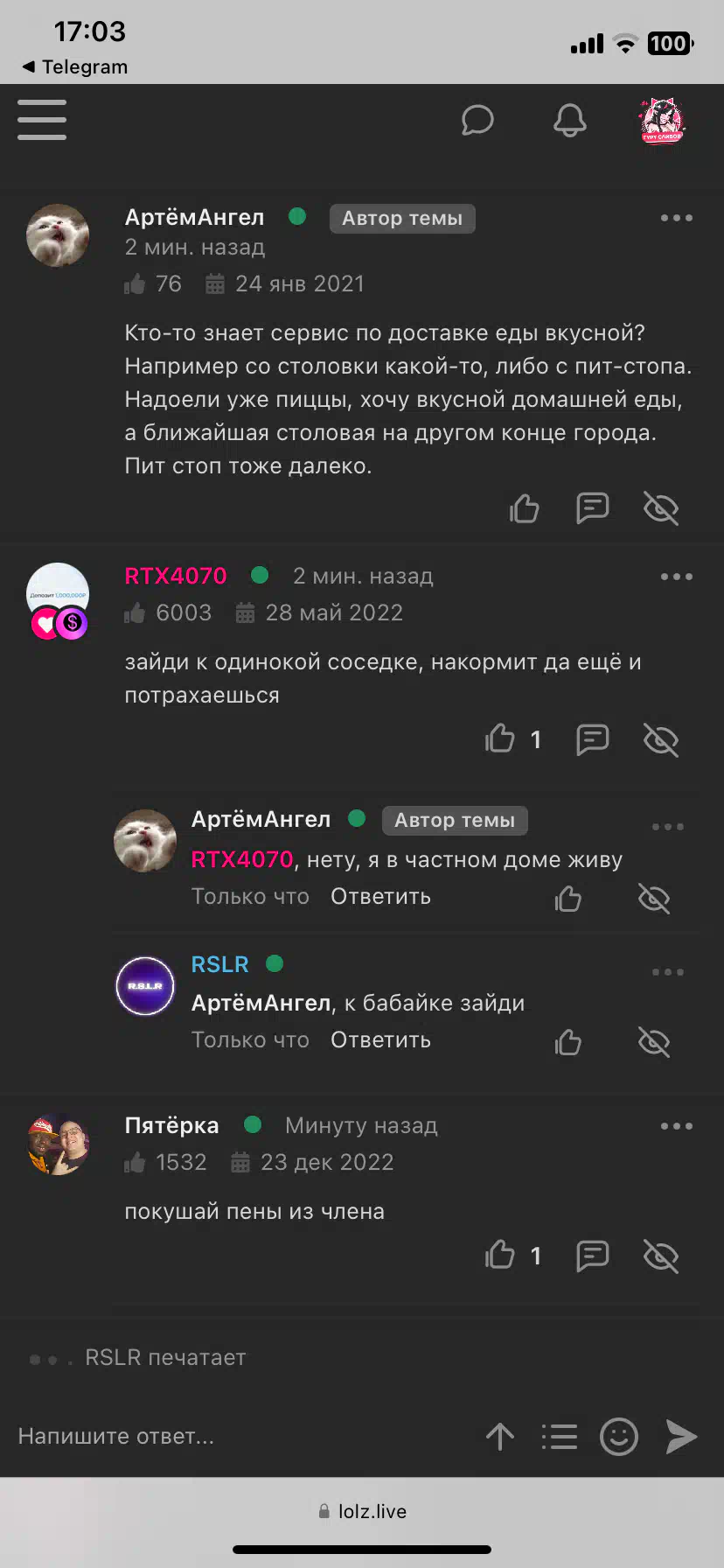Send the reply with the paper plane
Image resolution: width=724 pixels, height=1568 pixels.
[681, 1436]
